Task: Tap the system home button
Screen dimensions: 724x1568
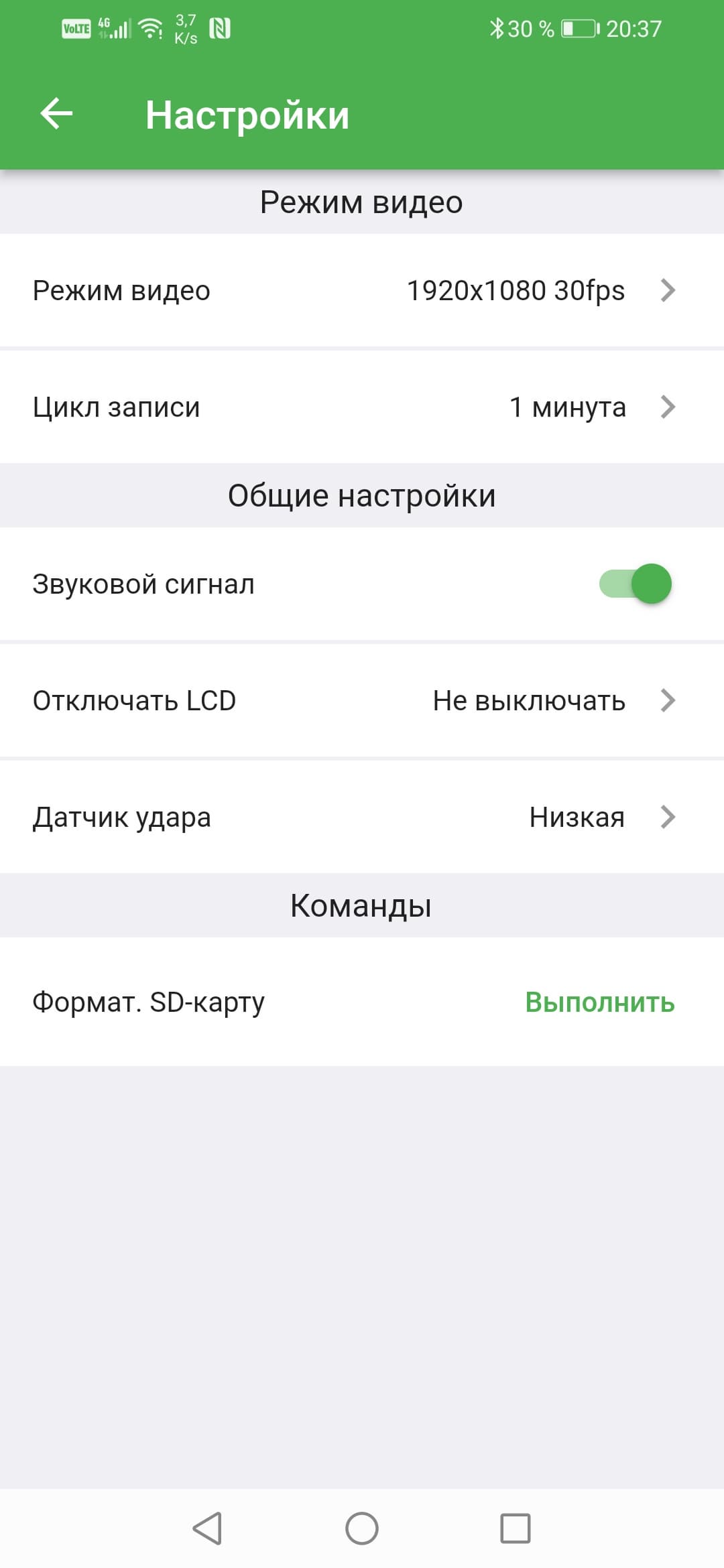Action: coord(362,1528)
